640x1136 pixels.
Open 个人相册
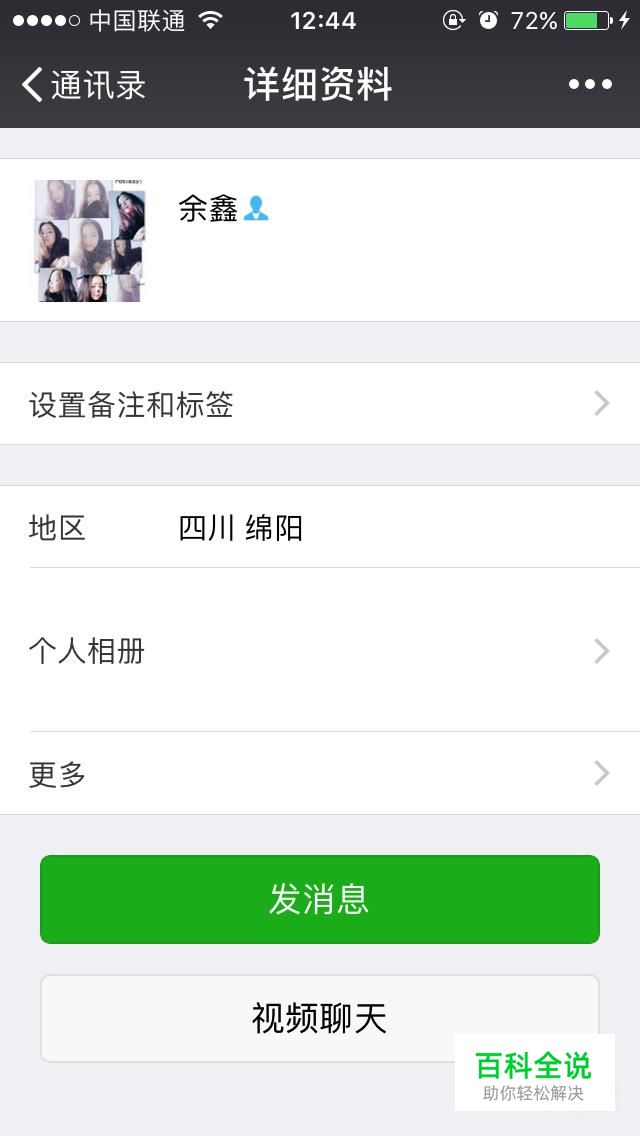320,651
